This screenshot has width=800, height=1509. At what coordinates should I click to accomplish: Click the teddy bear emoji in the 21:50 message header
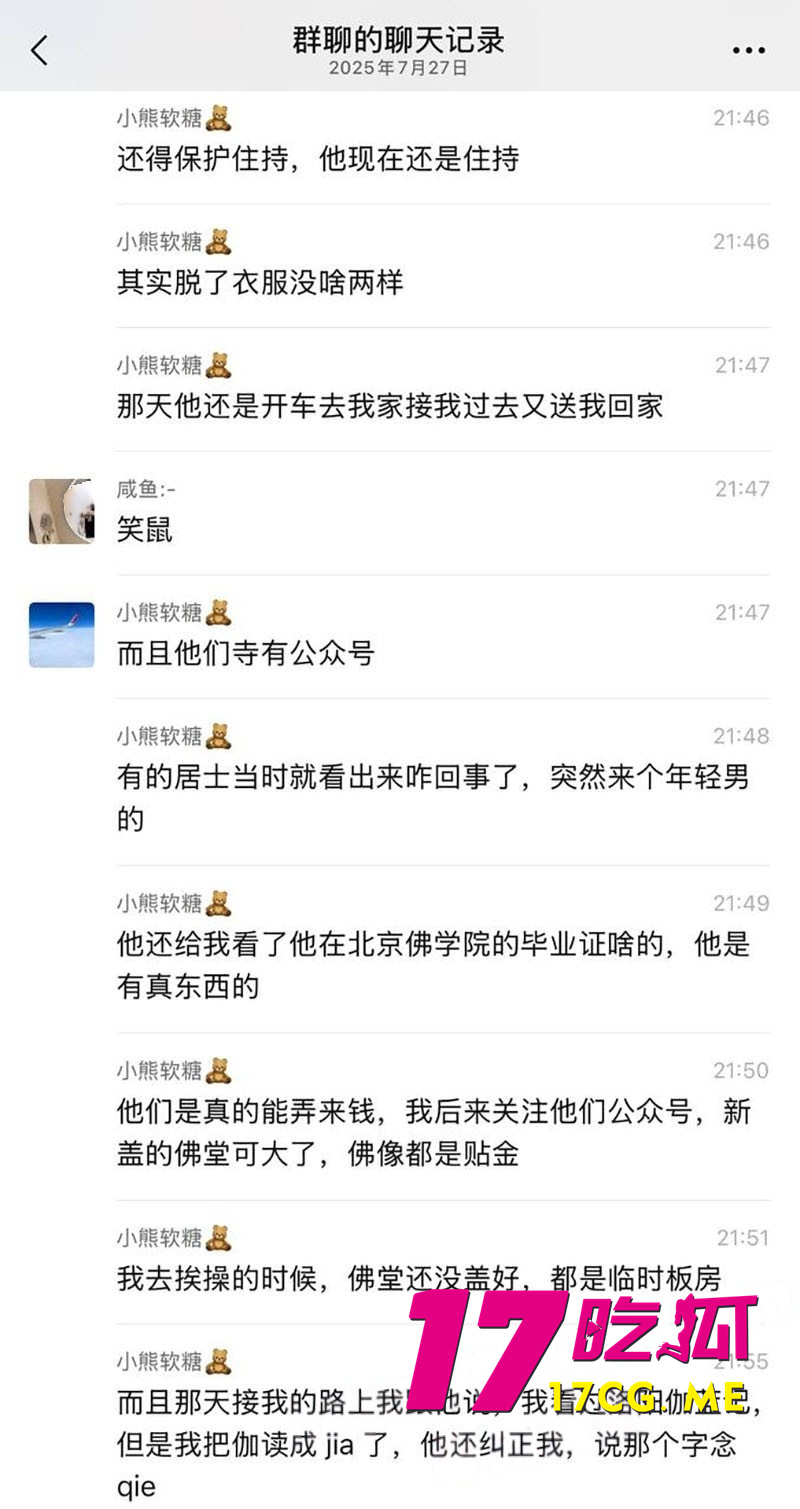(219, 1069)
